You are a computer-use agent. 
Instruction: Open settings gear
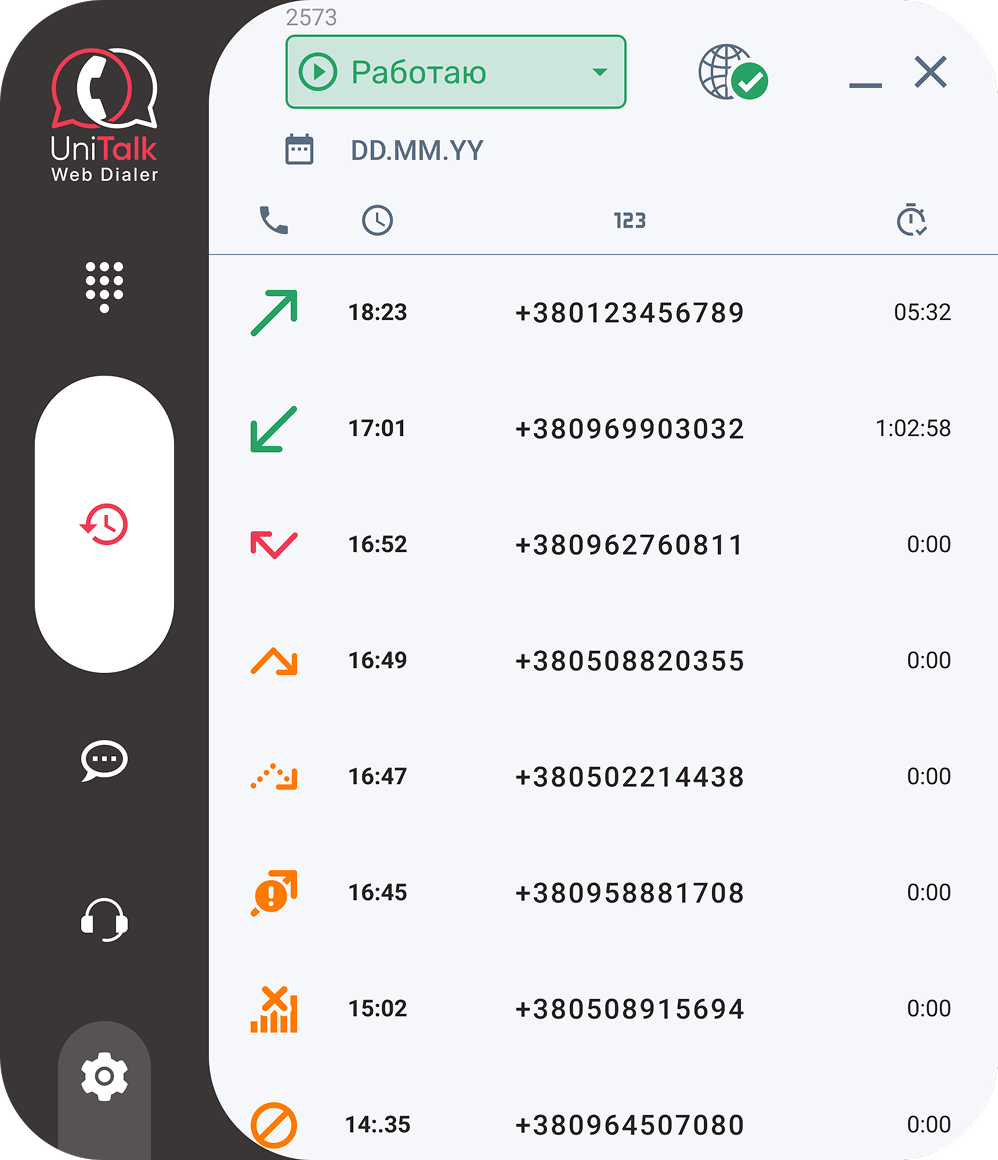pyautogui.click(x=104, y=1076)
